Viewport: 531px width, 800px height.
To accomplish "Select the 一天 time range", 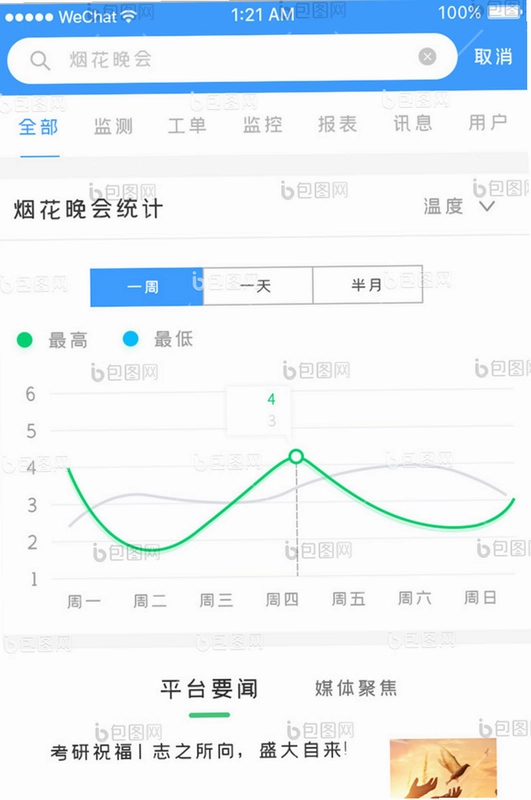I will [258, 286].
